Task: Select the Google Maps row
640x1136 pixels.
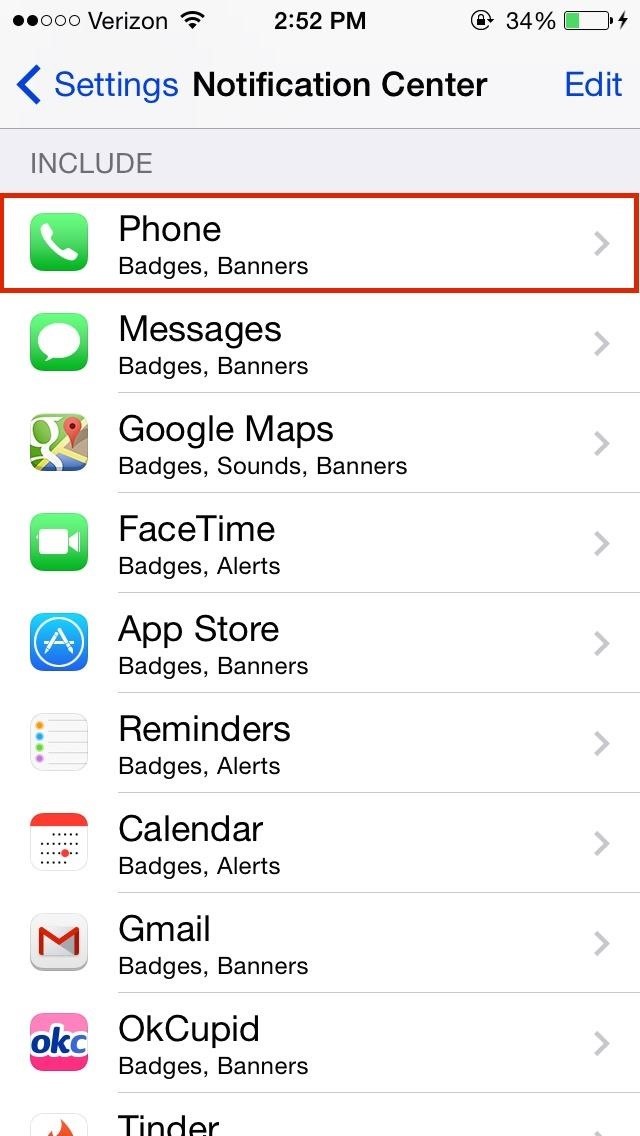Action: [x=320, y=443]
